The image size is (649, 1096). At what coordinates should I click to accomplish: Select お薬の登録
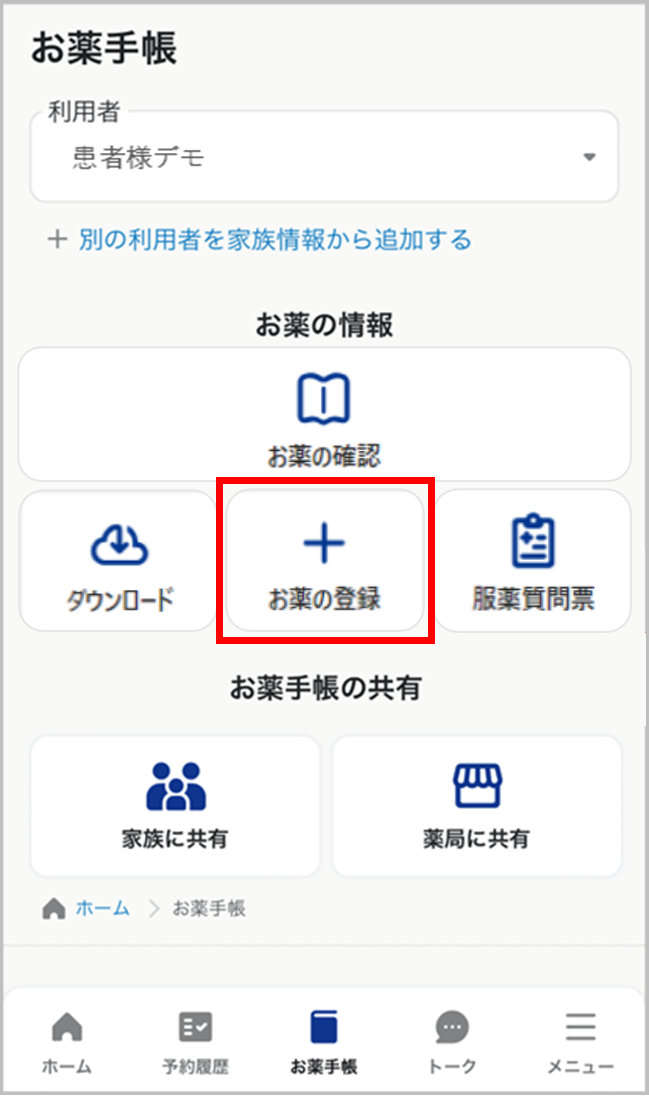click(325, 561)
